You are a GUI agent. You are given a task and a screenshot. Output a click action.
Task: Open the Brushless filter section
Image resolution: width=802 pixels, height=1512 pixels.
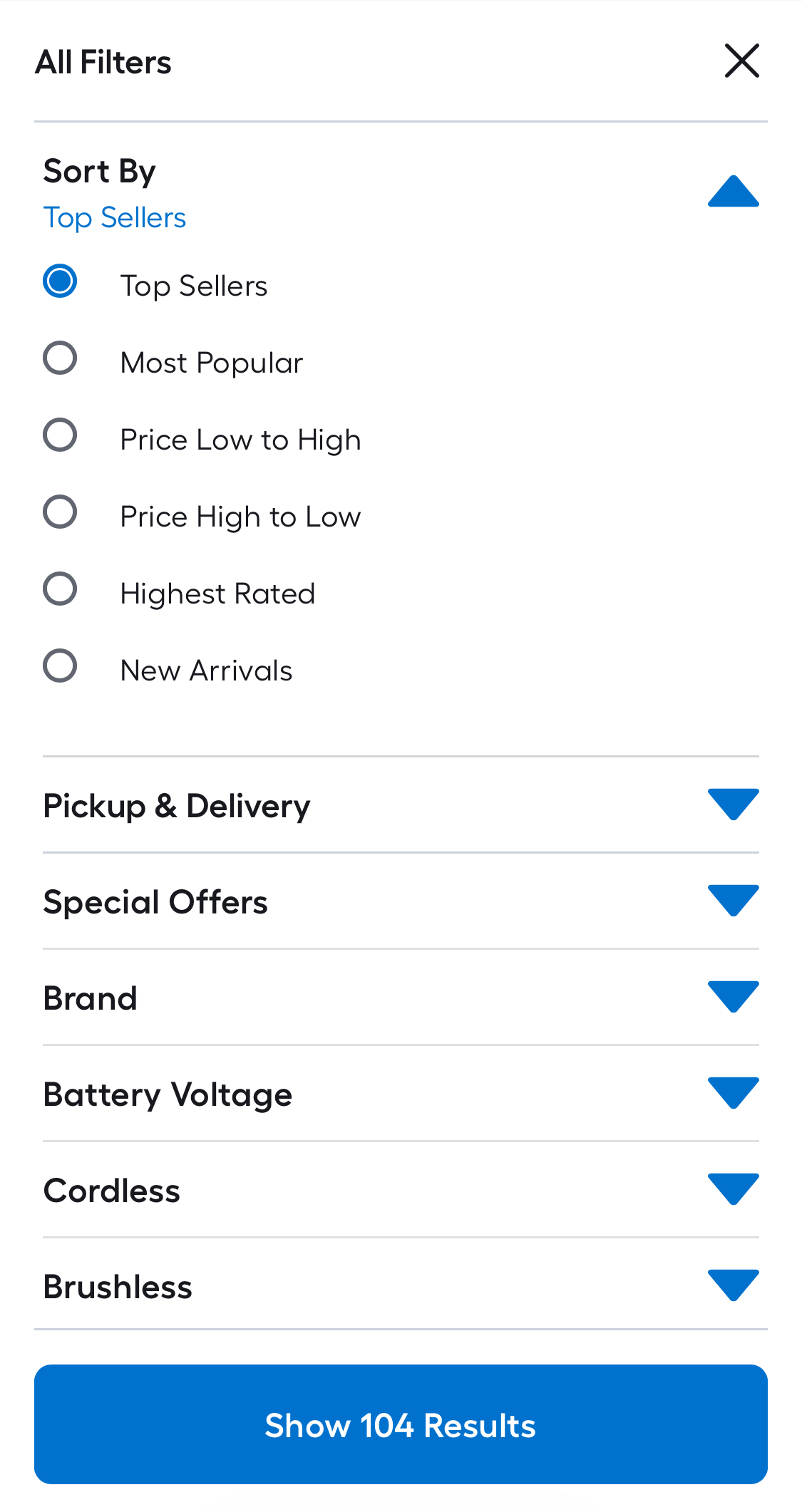(733, 1285)
